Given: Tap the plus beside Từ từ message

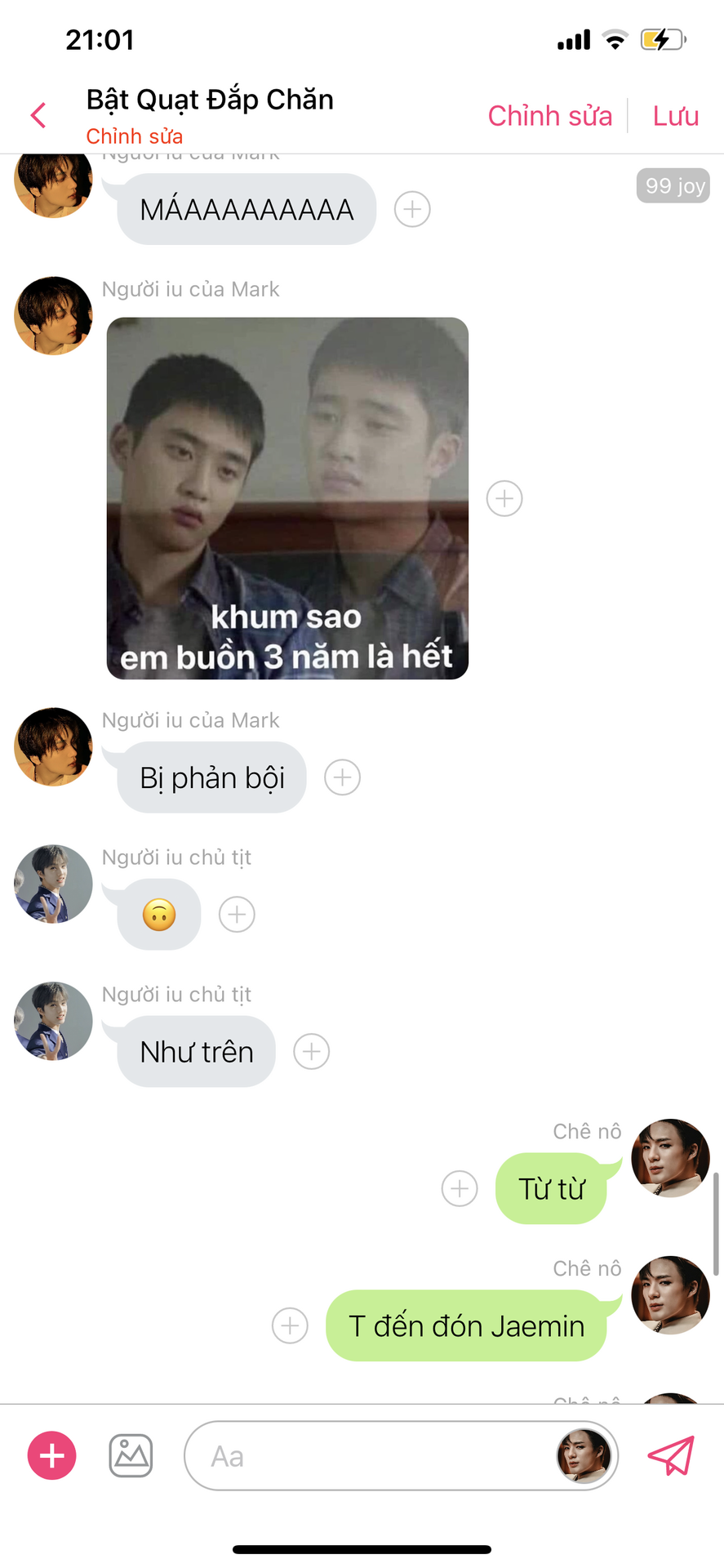Looking at the screenshot, I should (x=460, y=1188).
